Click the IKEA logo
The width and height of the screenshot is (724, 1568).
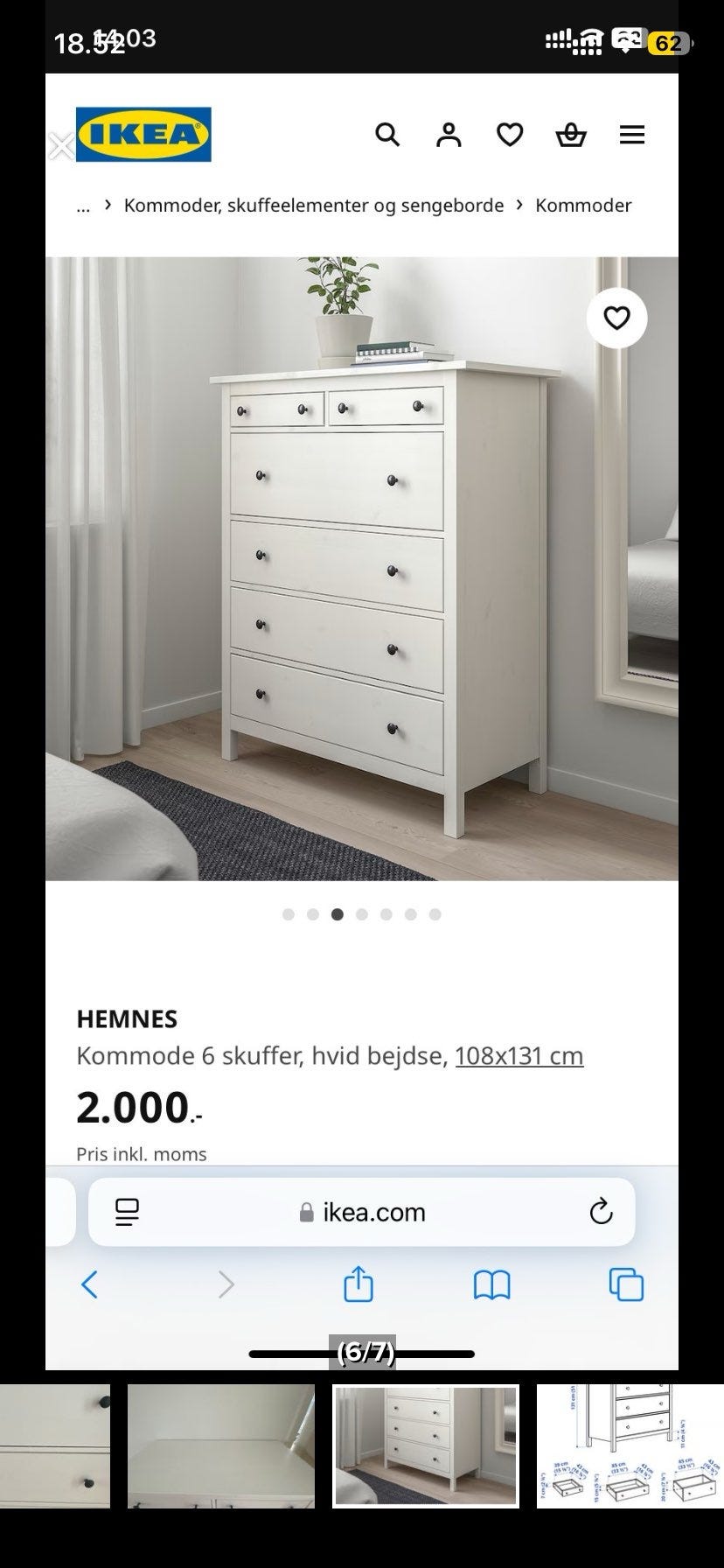click(x=143, y=133)
